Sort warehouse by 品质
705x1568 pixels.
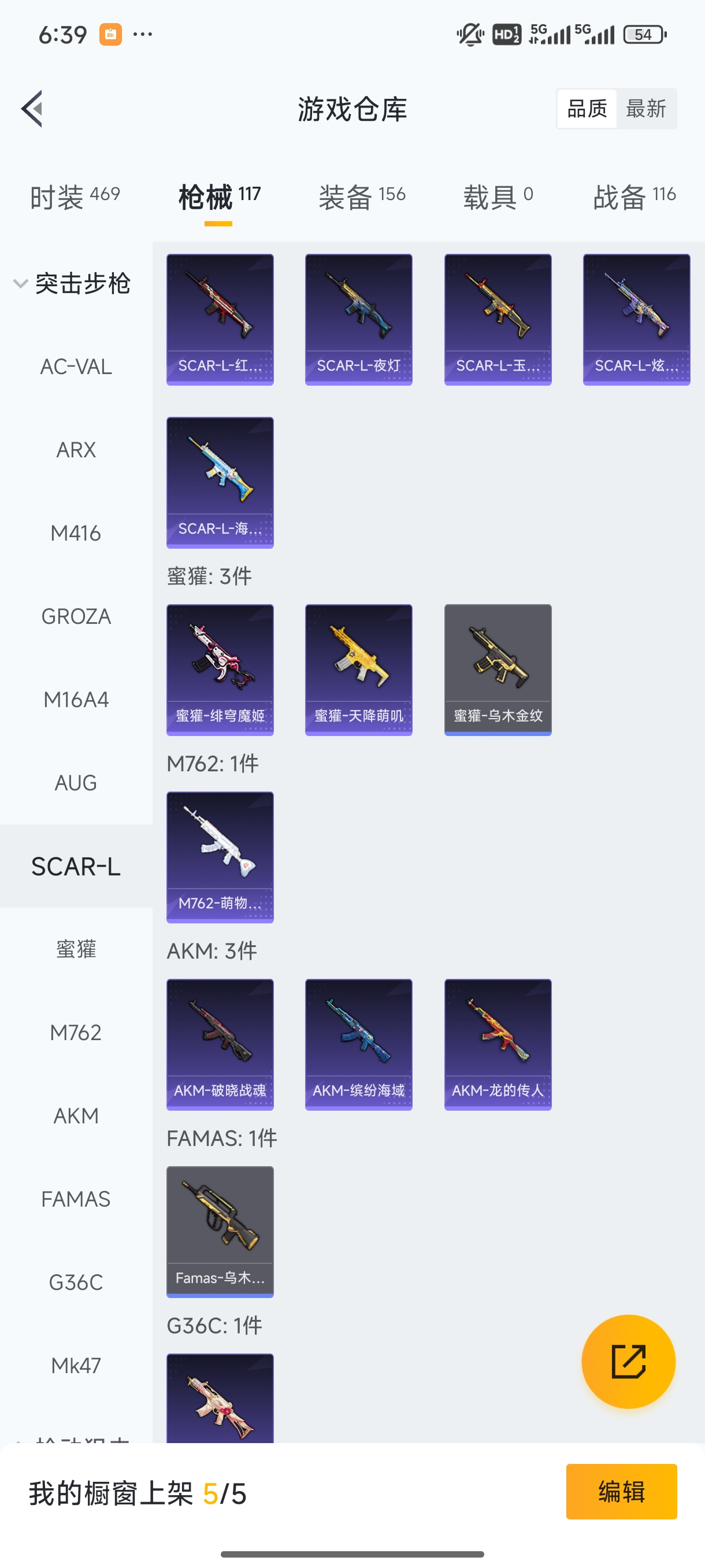coord(587,109)
